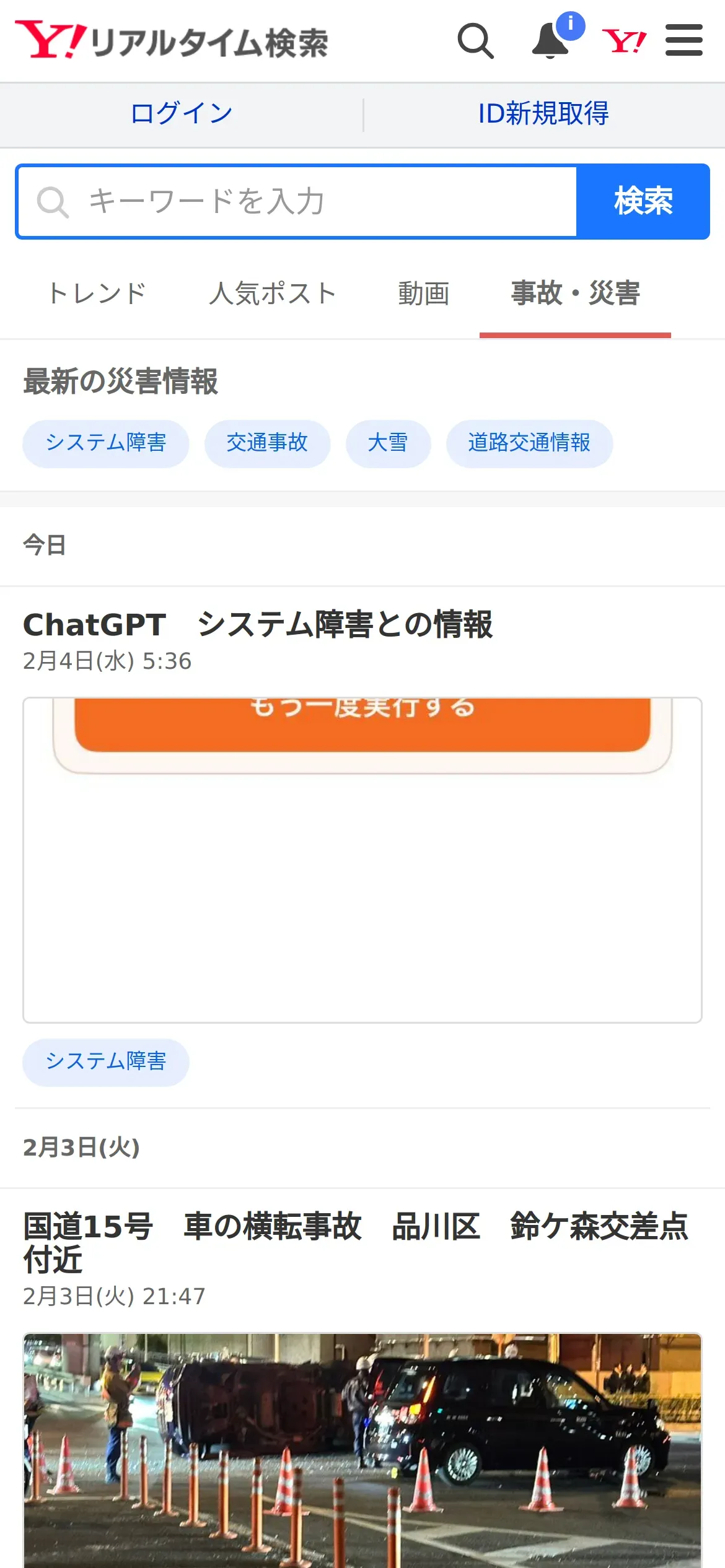The image size is (725, 1568).
Task: Choose the 大雪 chip
Action: pos(388,443)
